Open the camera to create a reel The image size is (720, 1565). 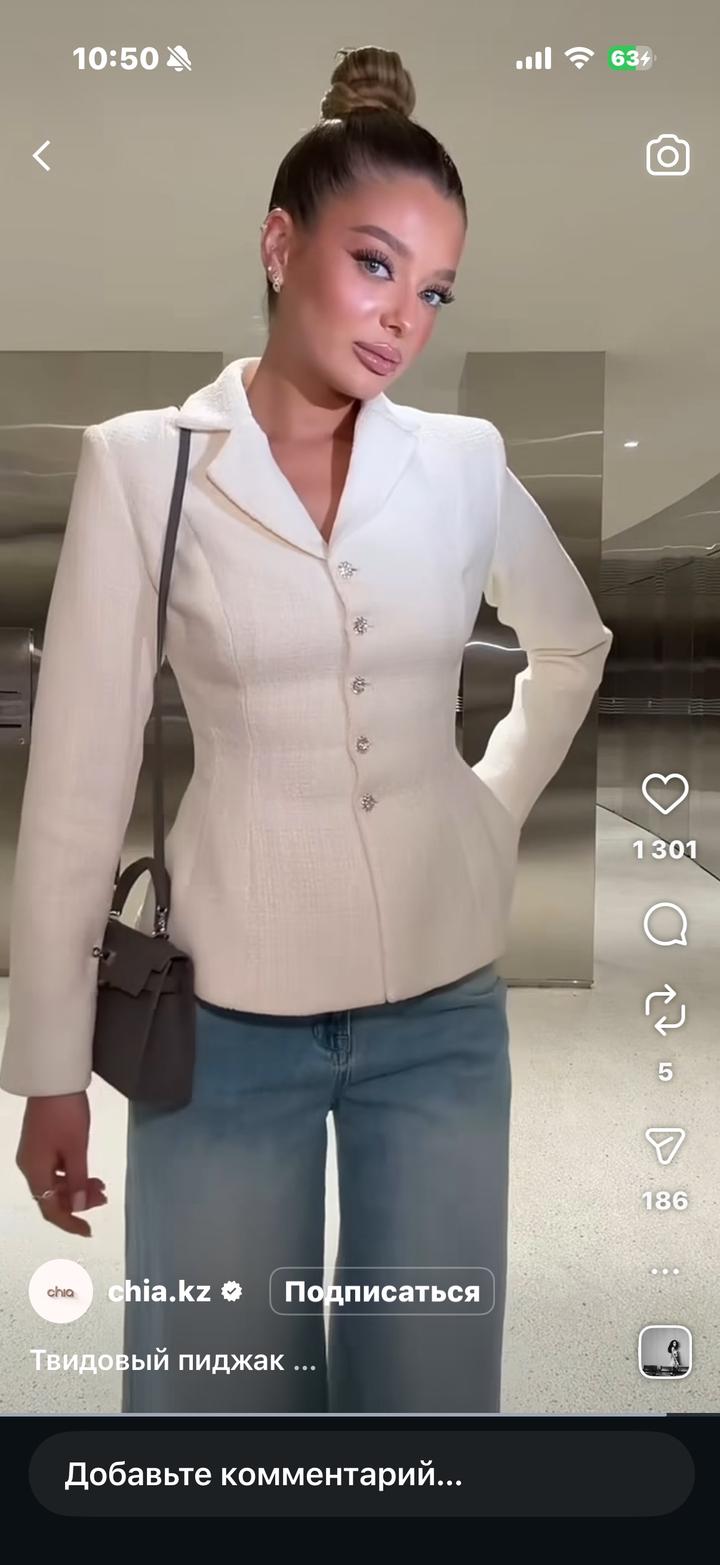coord(667,155)
